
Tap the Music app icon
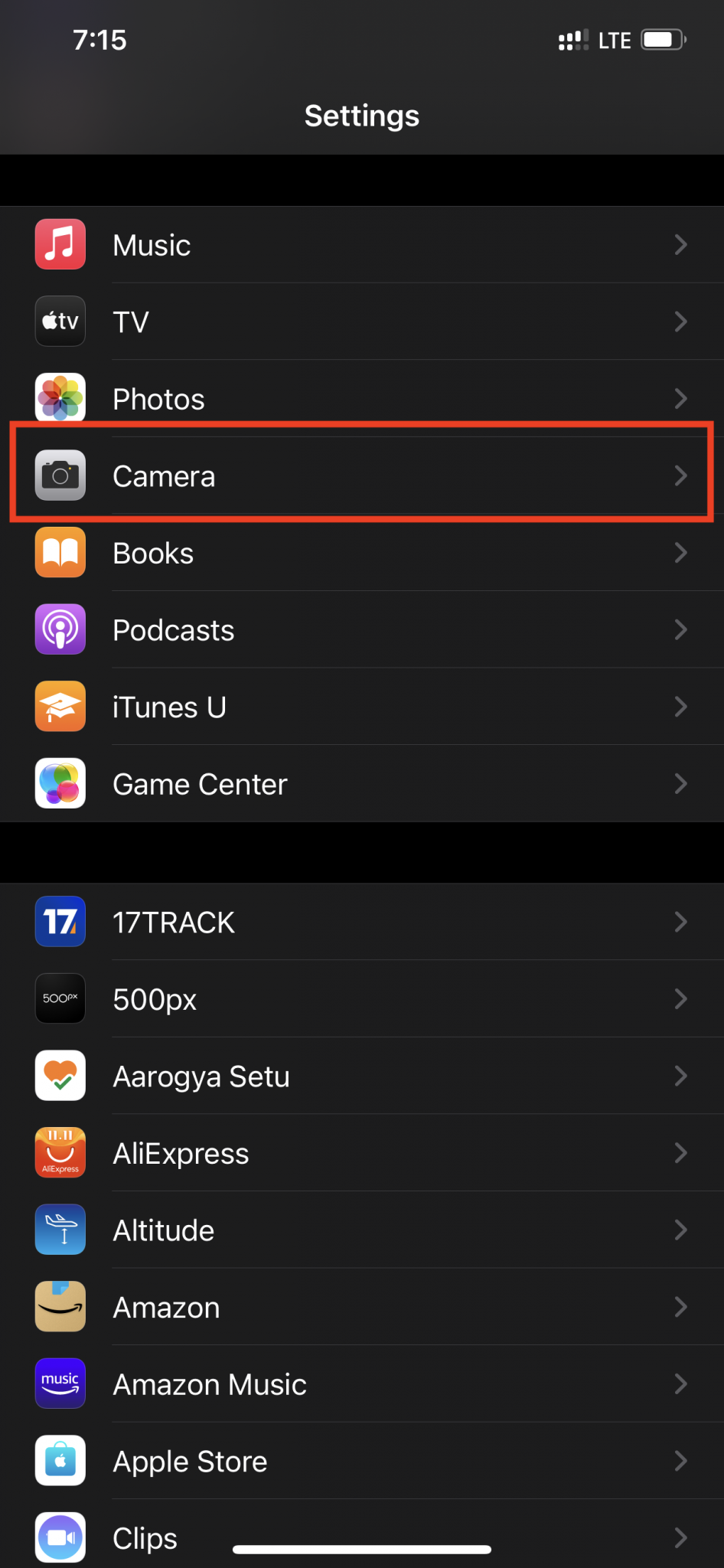[60, 244]
